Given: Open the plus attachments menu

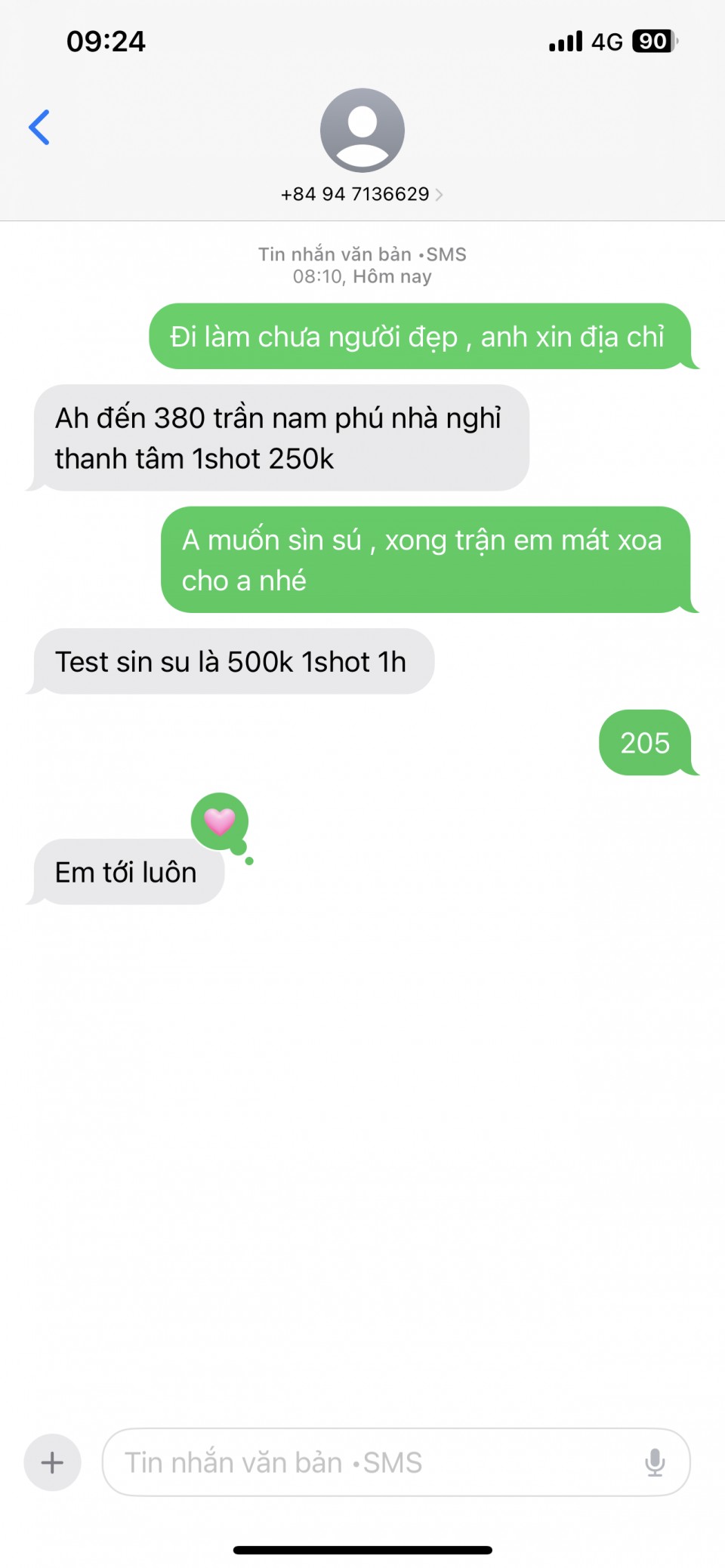Looking at the screenshot, I should pyautogui.click(x=52, y=1462).
